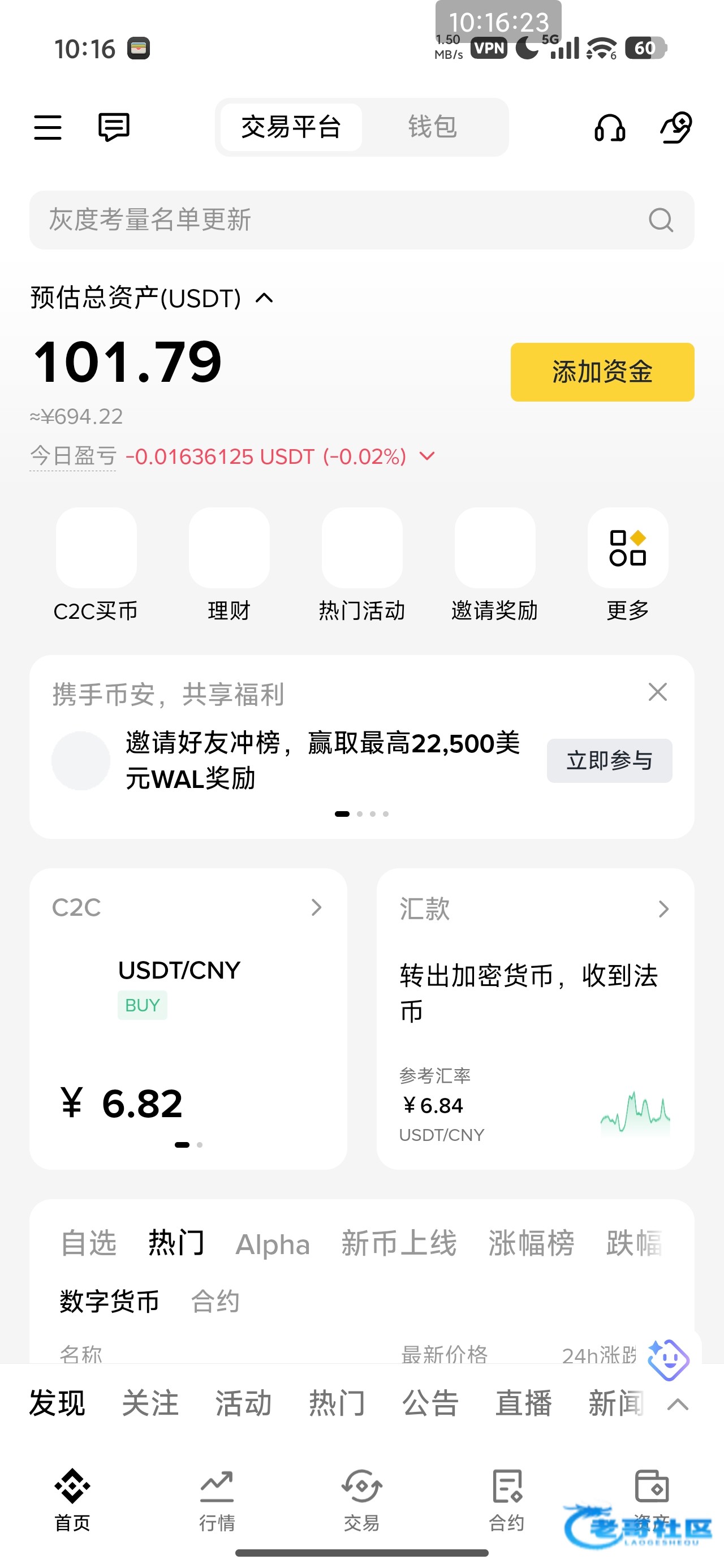Open the C2C USDT/CNY card
The image size is (724, 1568).
[x=188, y=1018]
